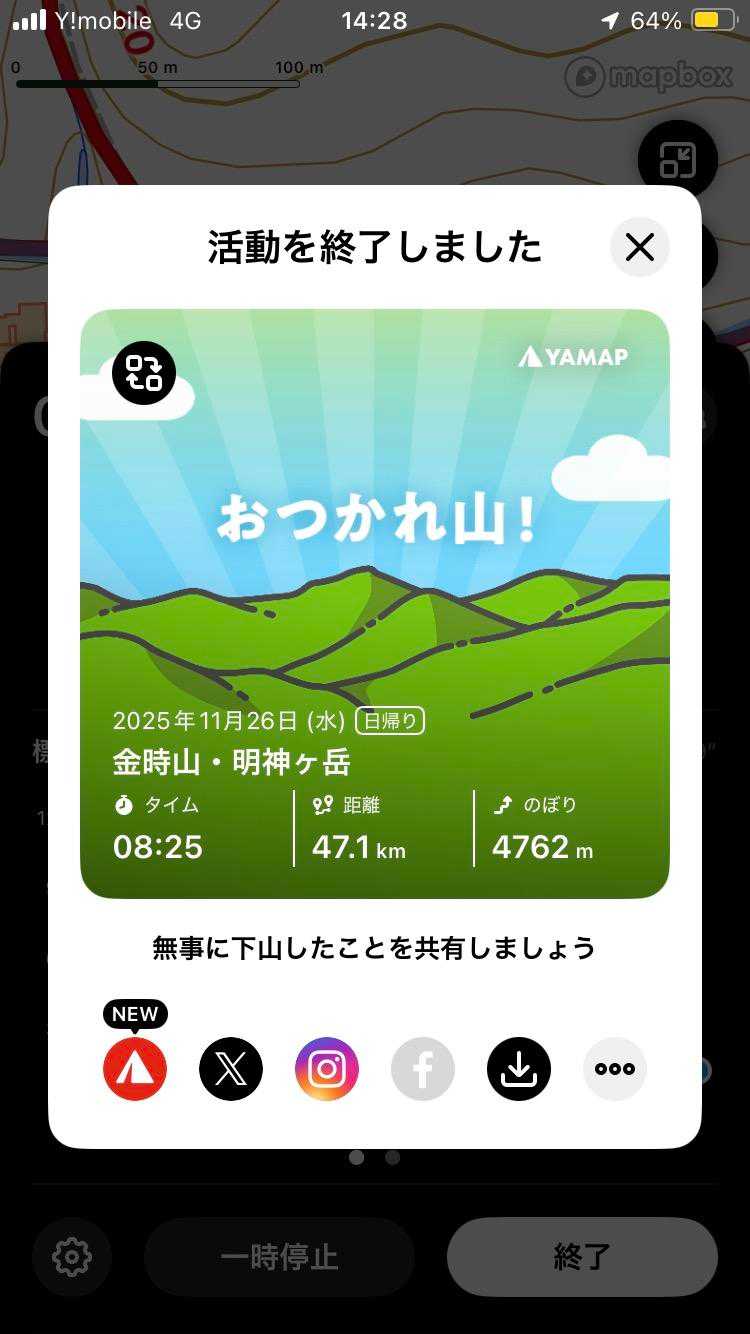
Task: Collapse the map view
Action: click(x=677, y=160)
